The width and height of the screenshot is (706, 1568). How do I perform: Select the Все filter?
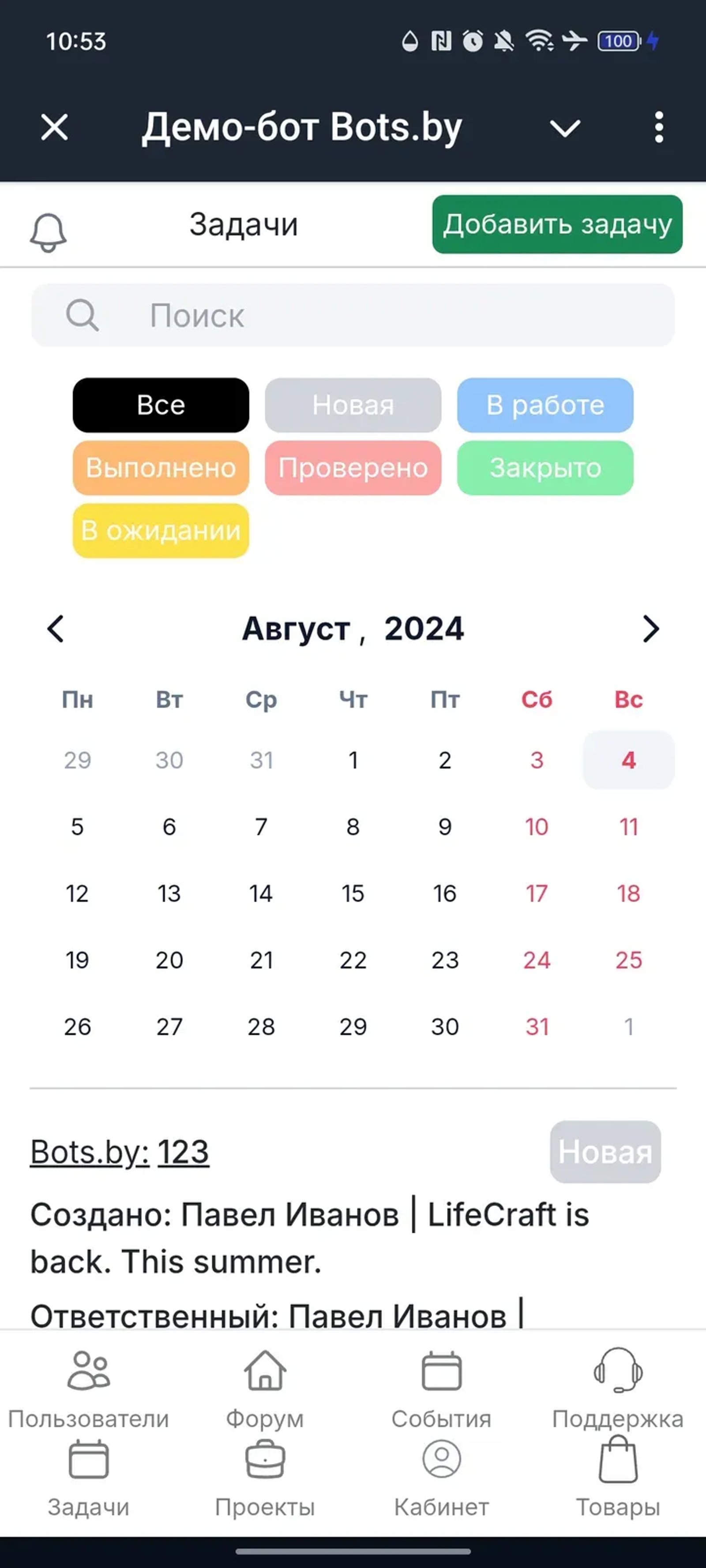[x=161, y=405]
